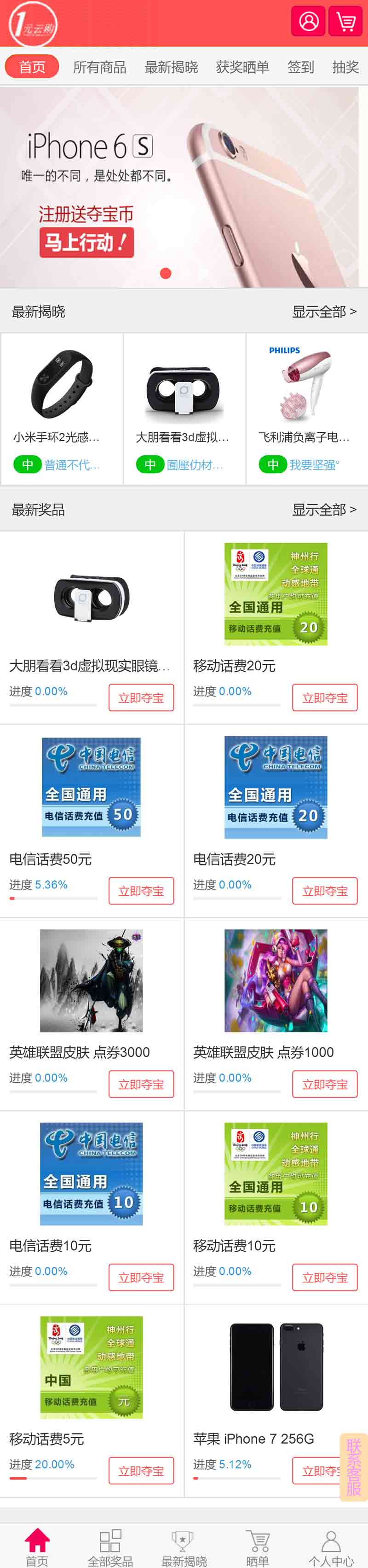Switch to the 最新揭晓 top tab
This screenshot has width=368, height=1568.
[x=171, y=67]
